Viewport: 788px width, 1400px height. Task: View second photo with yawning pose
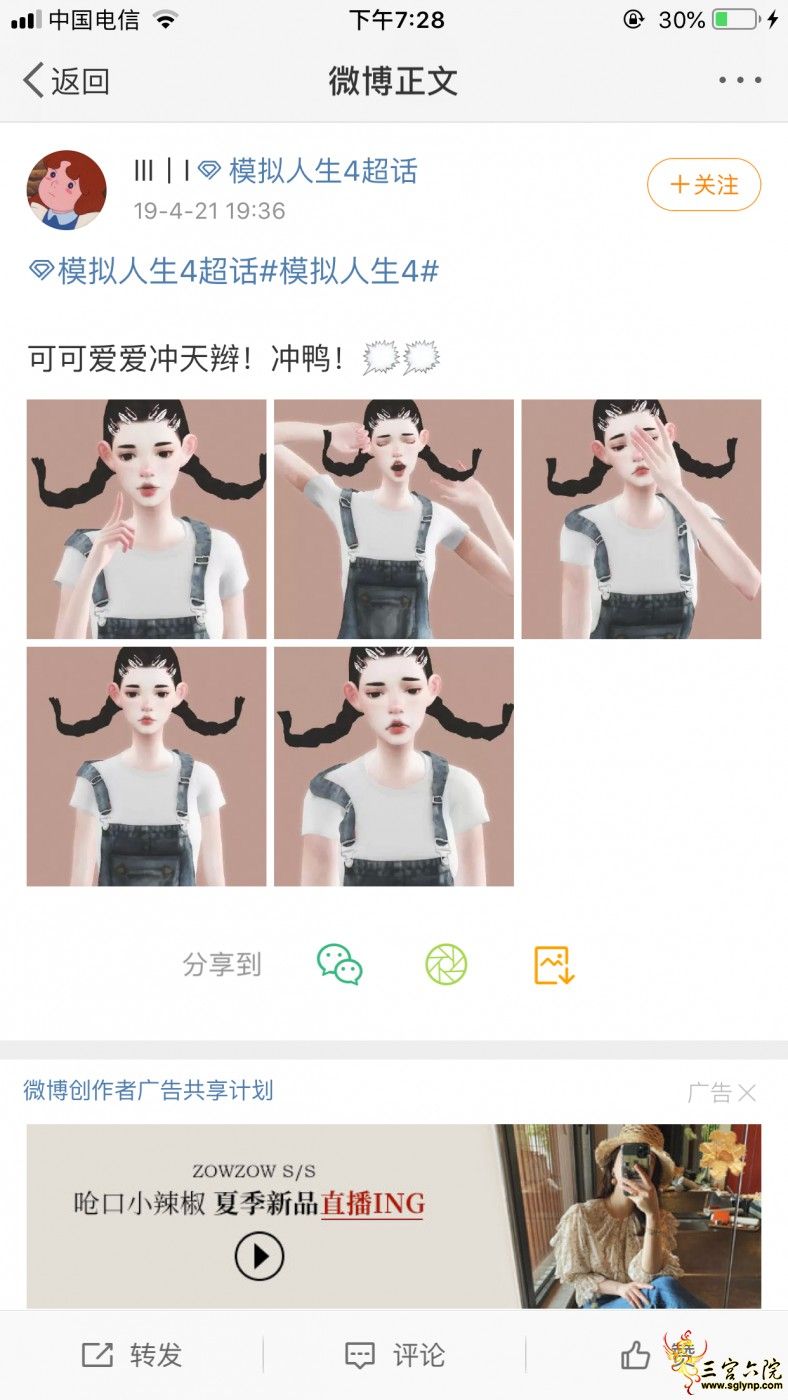(x=393, y=519)
